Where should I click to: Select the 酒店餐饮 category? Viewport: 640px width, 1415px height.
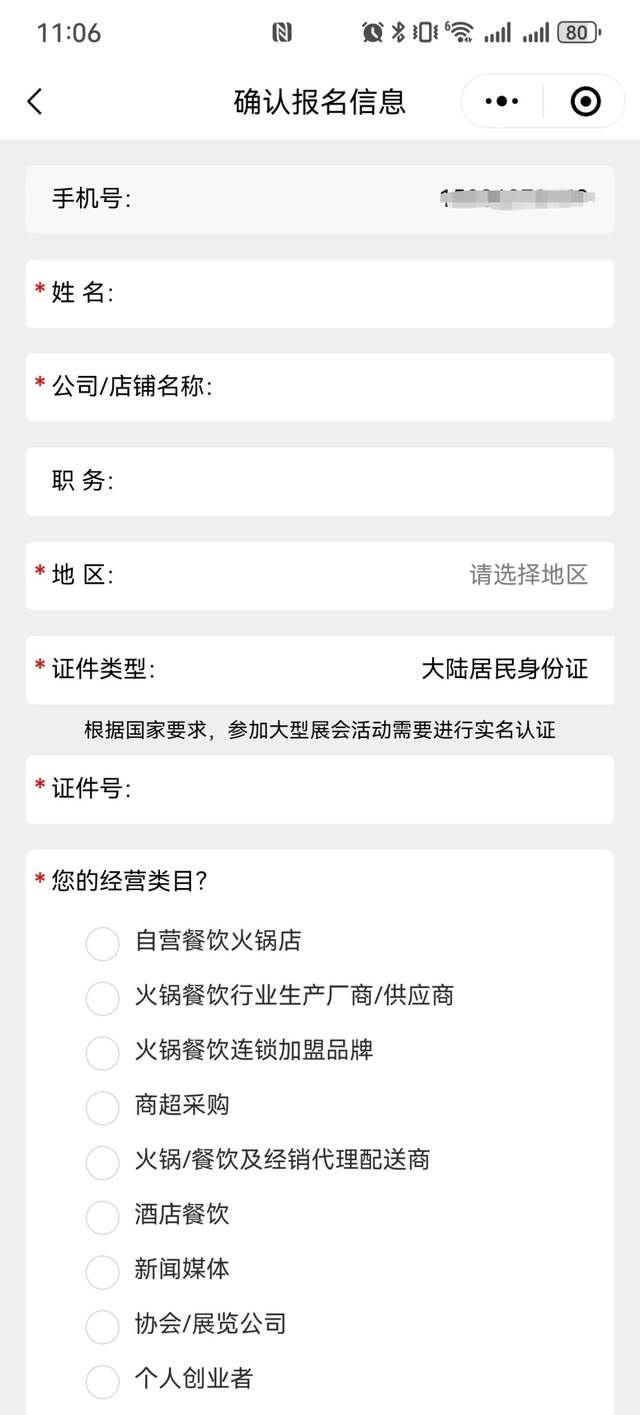click(102, 1216)
